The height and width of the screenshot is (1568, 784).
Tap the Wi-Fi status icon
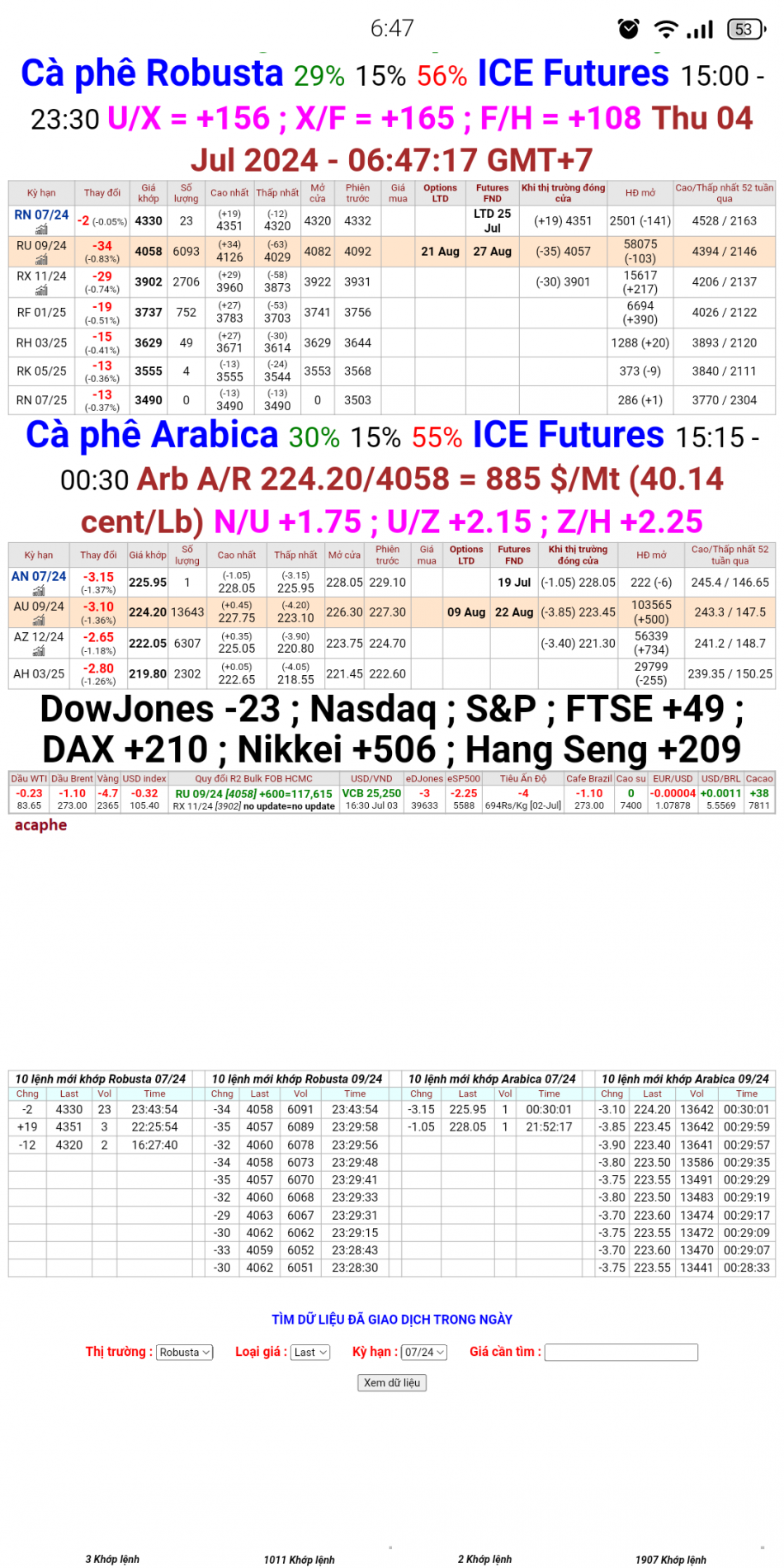tap(665, 30)
